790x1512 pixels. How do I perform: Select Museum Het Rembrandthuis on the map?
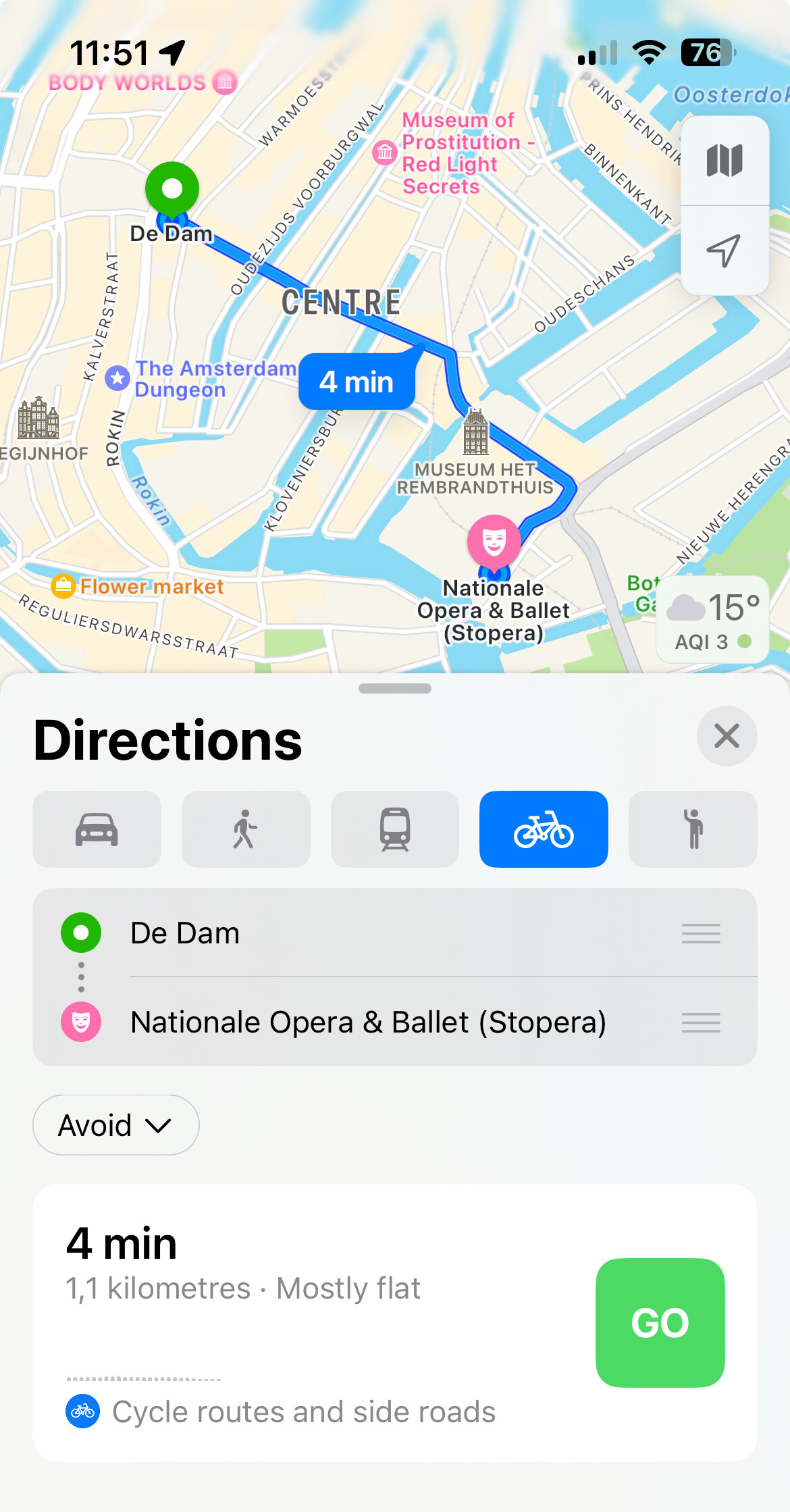pos(475,451)
